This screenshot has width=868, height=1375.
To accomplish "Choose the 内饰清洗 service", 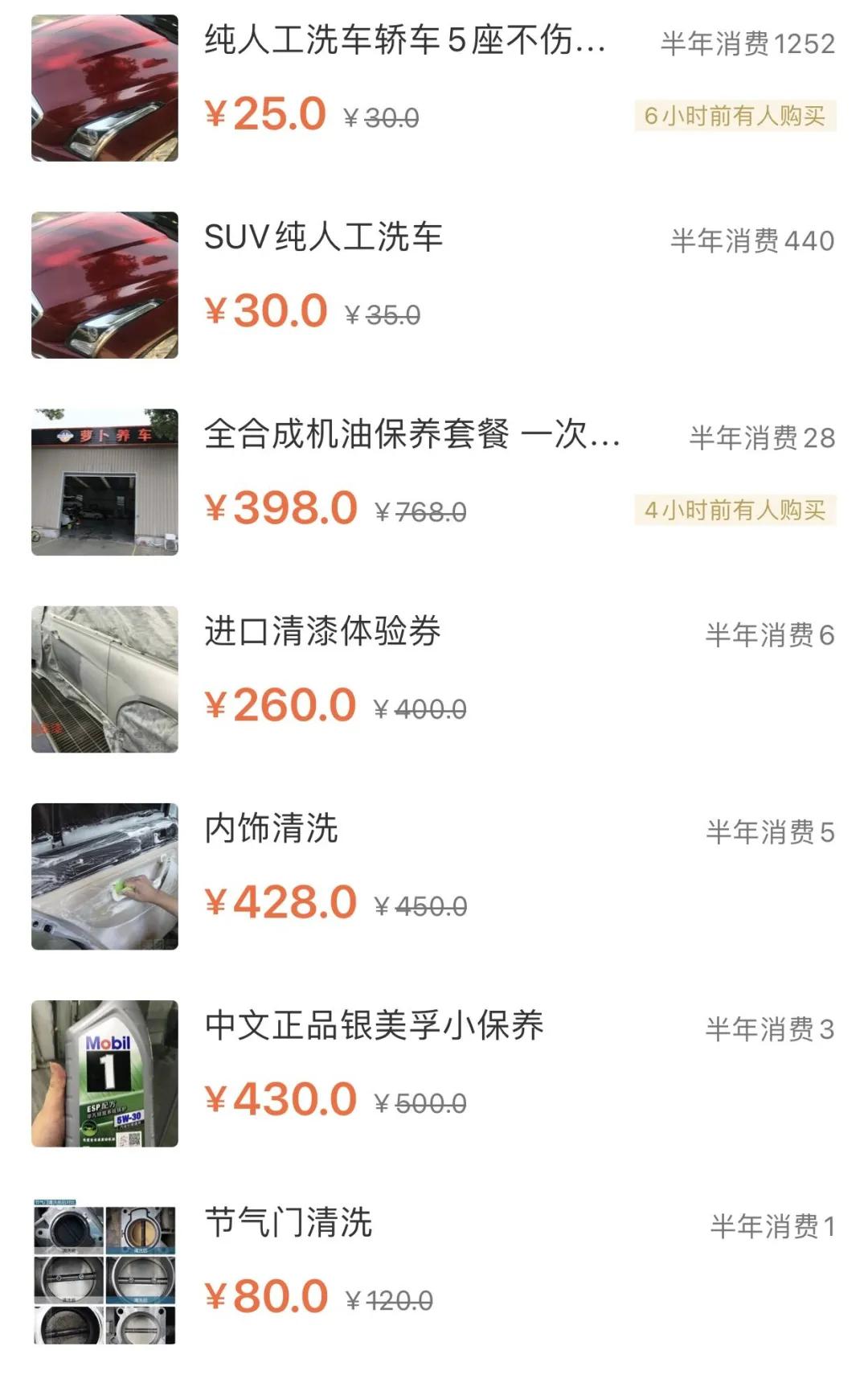I will pos(271,828).
